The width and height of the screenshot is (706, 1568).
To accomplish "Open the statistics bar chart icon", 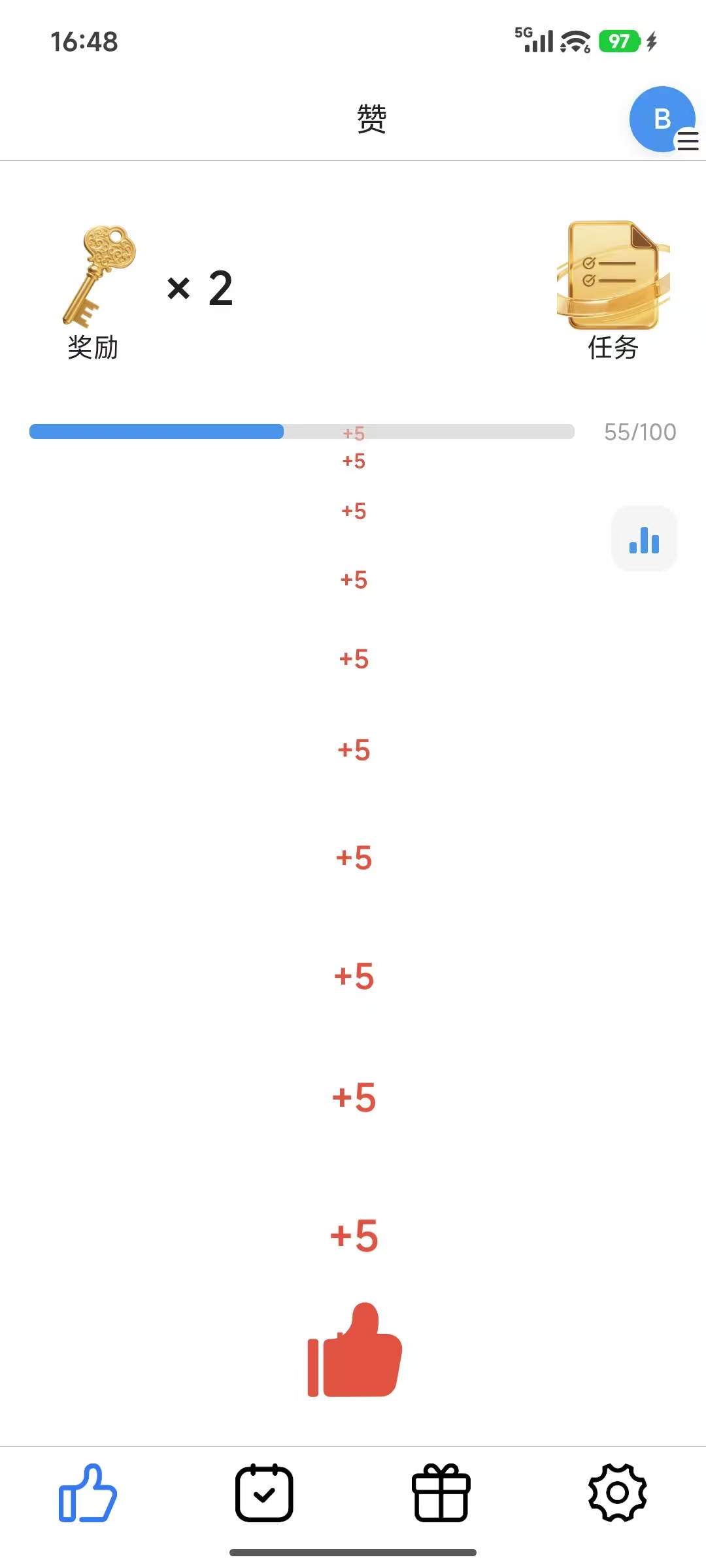I will point(643,538).
